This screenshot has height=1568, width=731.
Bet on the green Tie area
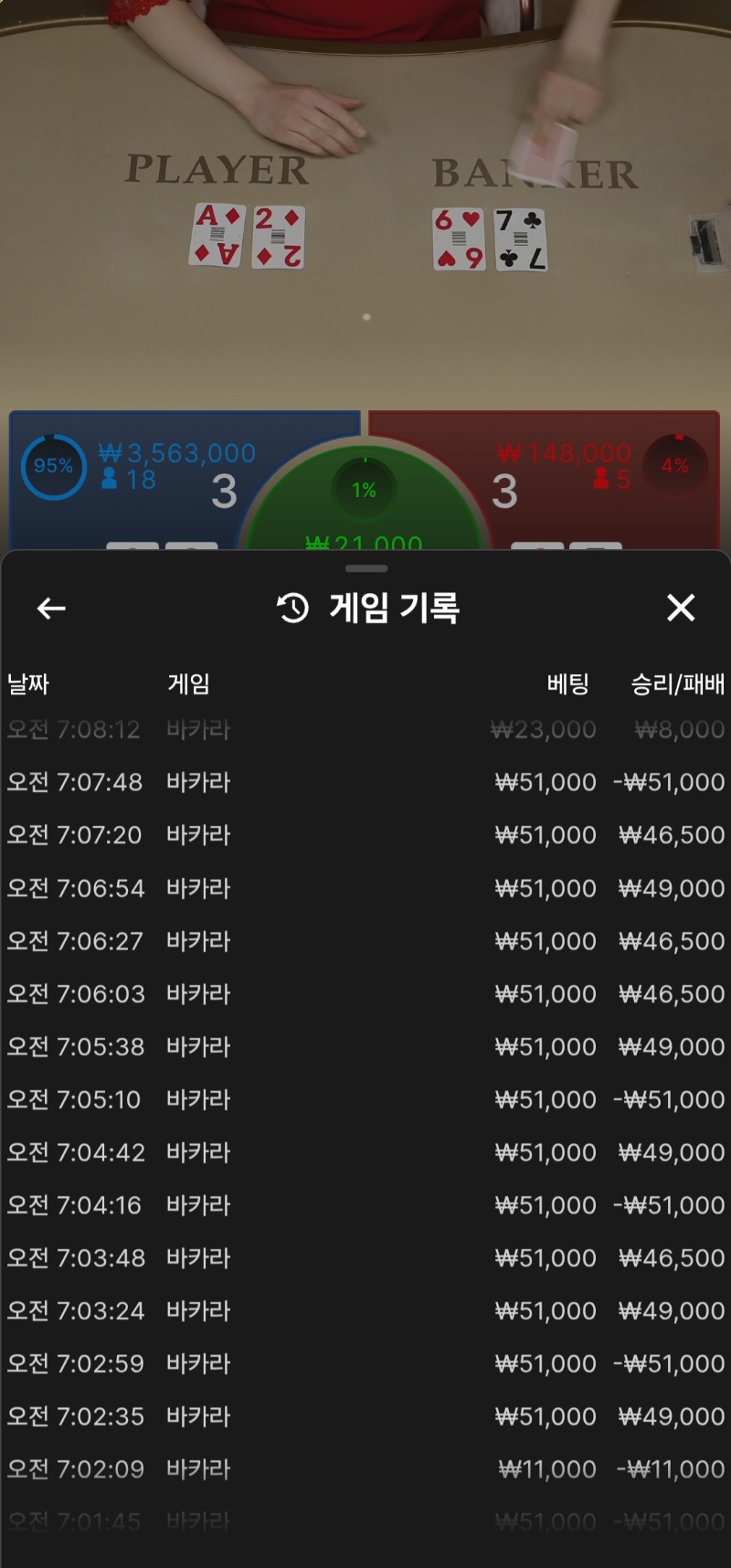coord(365,512)
